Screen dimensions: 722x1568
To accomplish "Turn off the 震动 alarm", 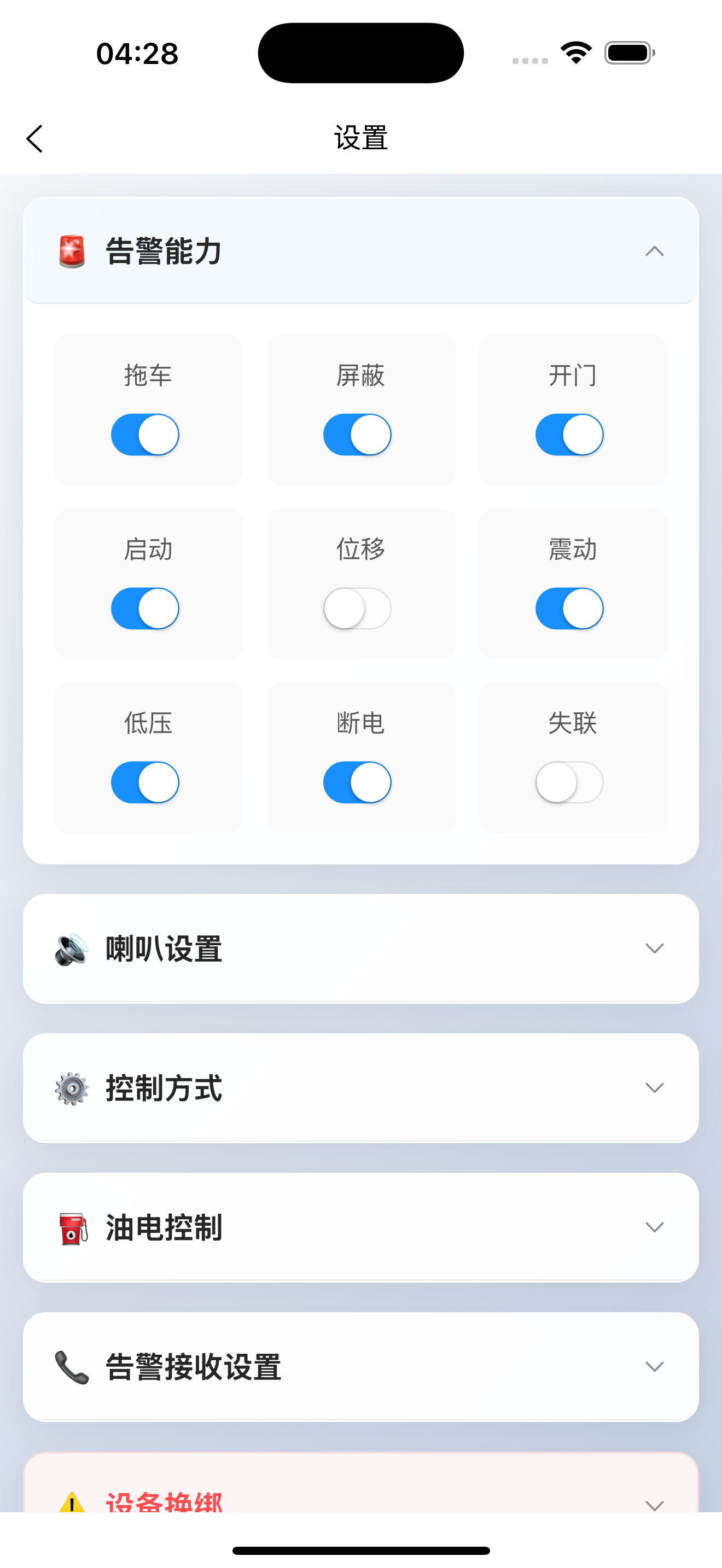I will (569, 608).
